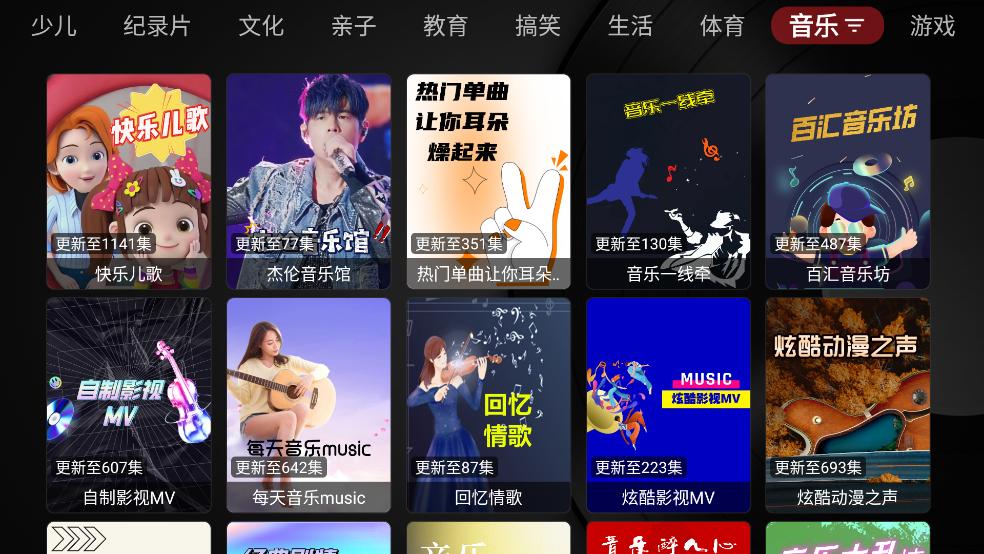
Task: Go to the 亲子 tab
Action: click(x=353, y=26)
